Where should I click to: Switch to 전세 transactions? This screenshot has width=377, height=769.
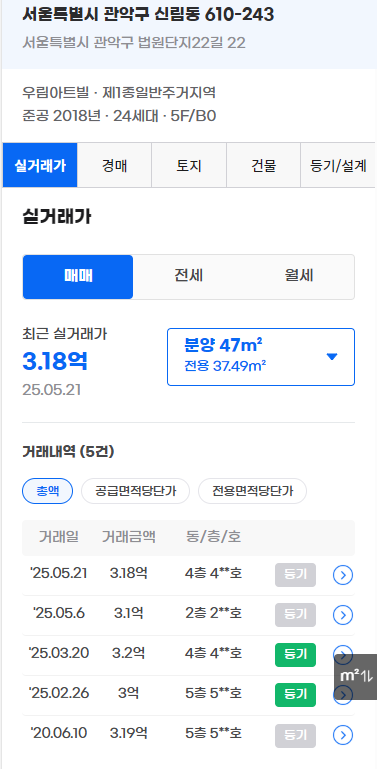189,277
